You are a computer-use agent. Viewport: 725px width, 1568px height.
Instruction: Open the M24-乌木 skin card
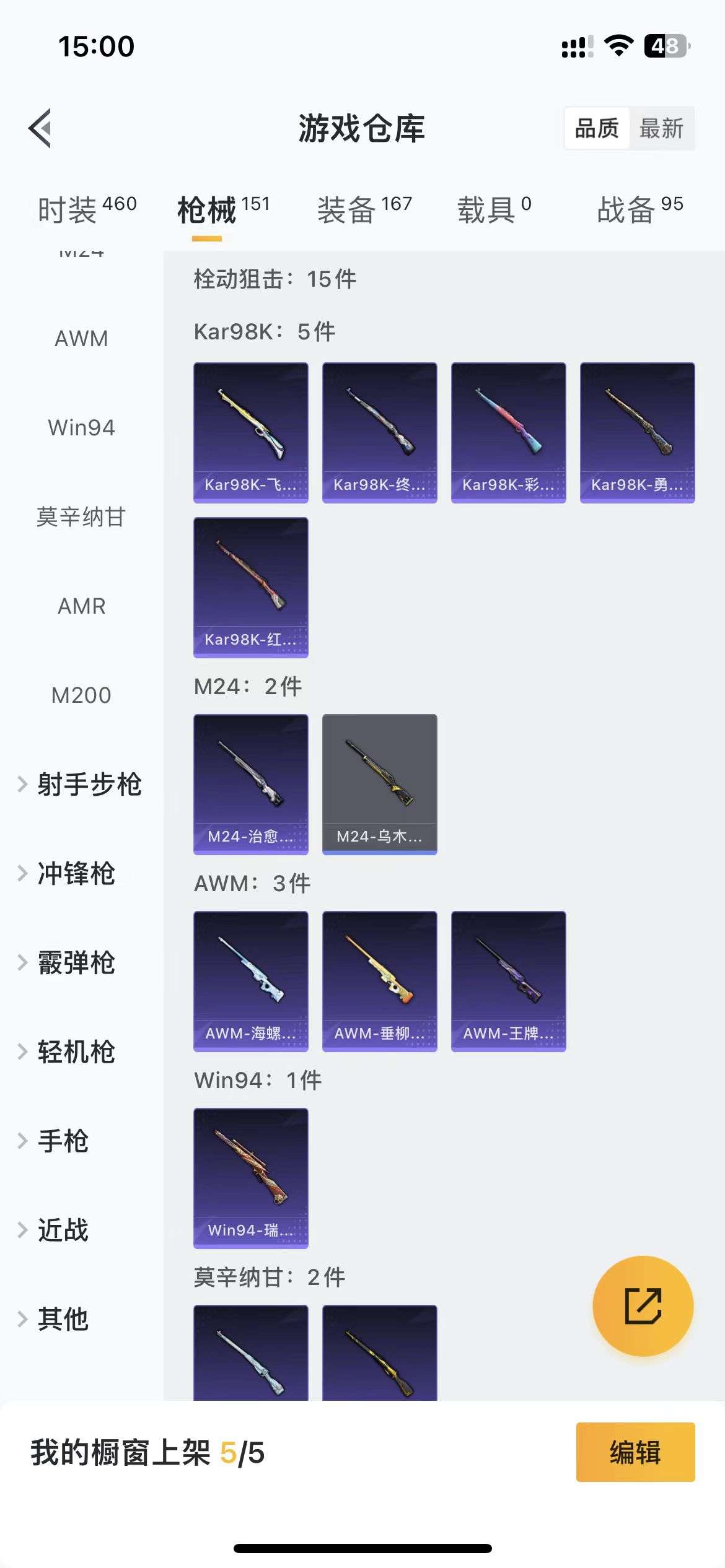coord(379,783)
